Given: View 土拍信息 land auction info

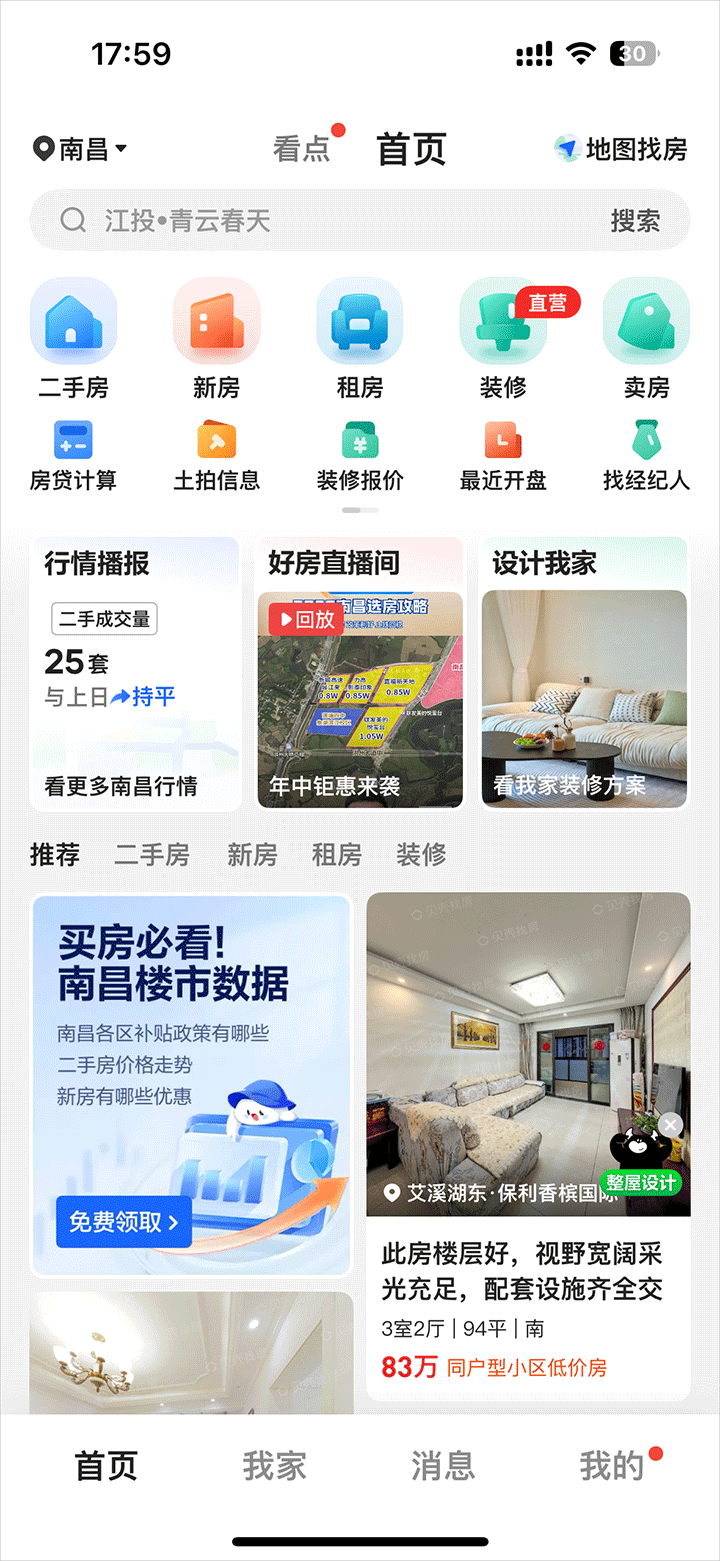Looking at the screenshot, I should (x=216, y=457).
